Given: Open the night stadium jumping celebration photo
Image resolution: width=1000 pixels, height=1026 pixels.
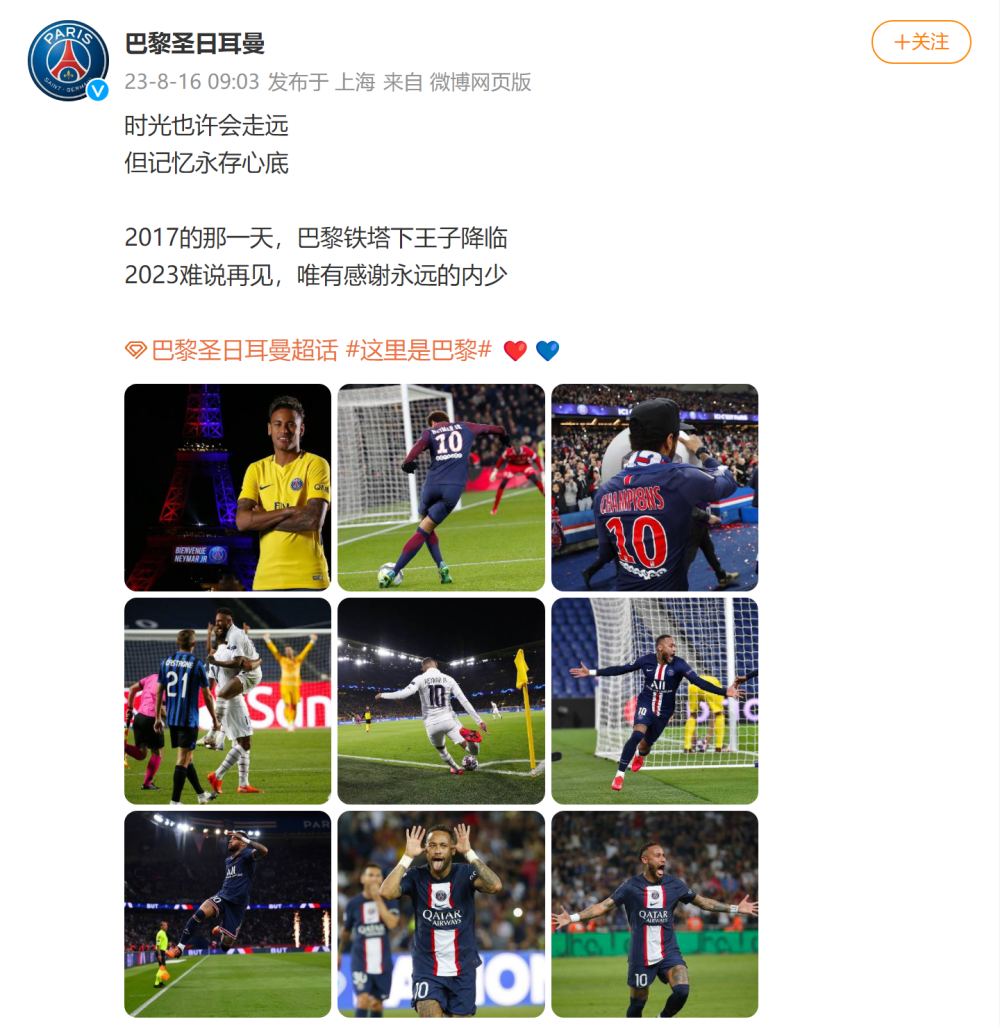Looking at the screenshot, I should coord(227,914).
